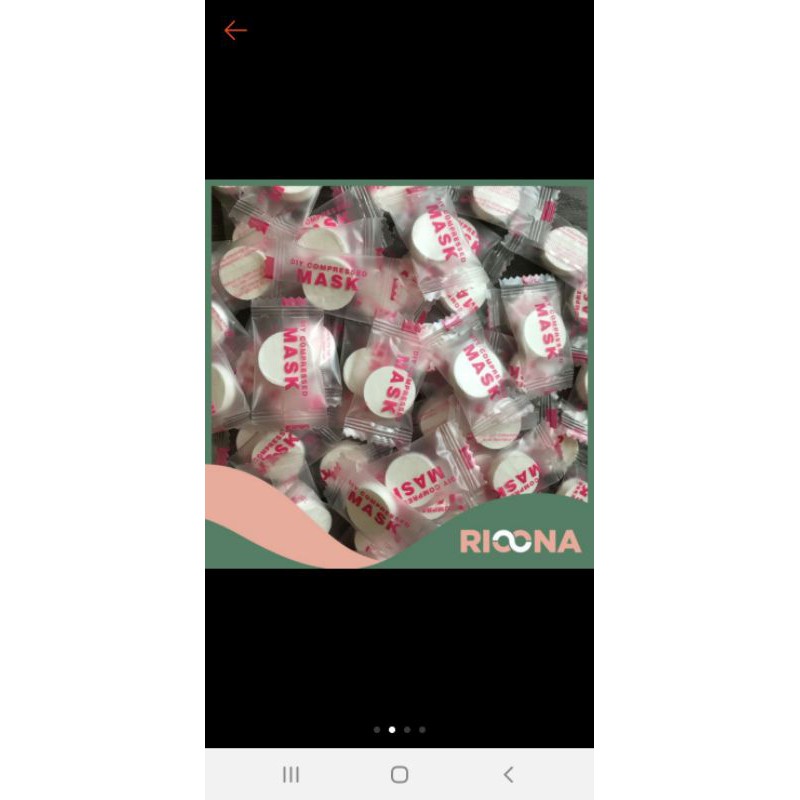Tap the system back button
800x800 pixels.
(508, 774)
